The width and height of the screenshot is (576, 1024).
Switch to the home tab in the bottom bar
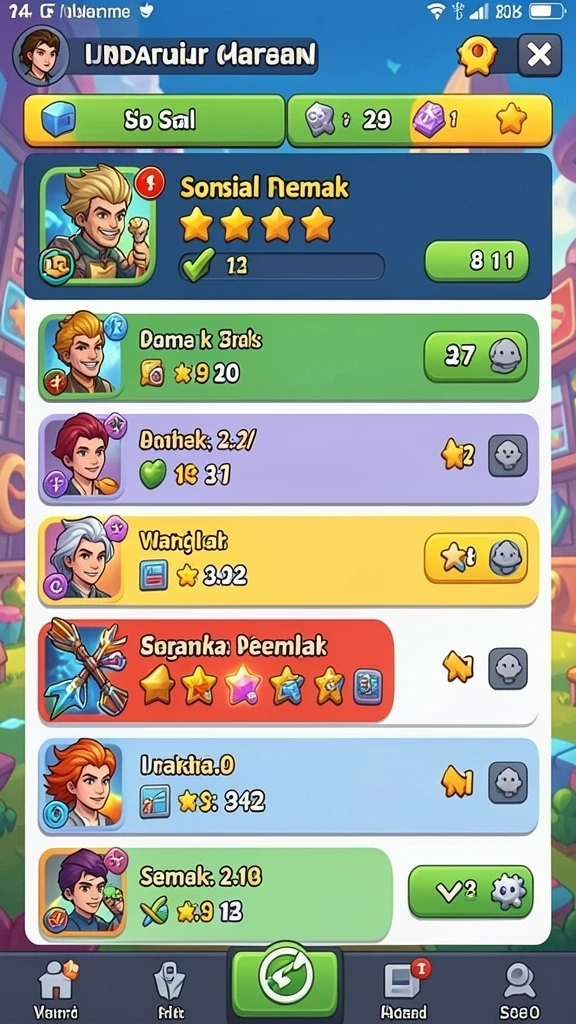pyautogui.click(x=56, y=989)
